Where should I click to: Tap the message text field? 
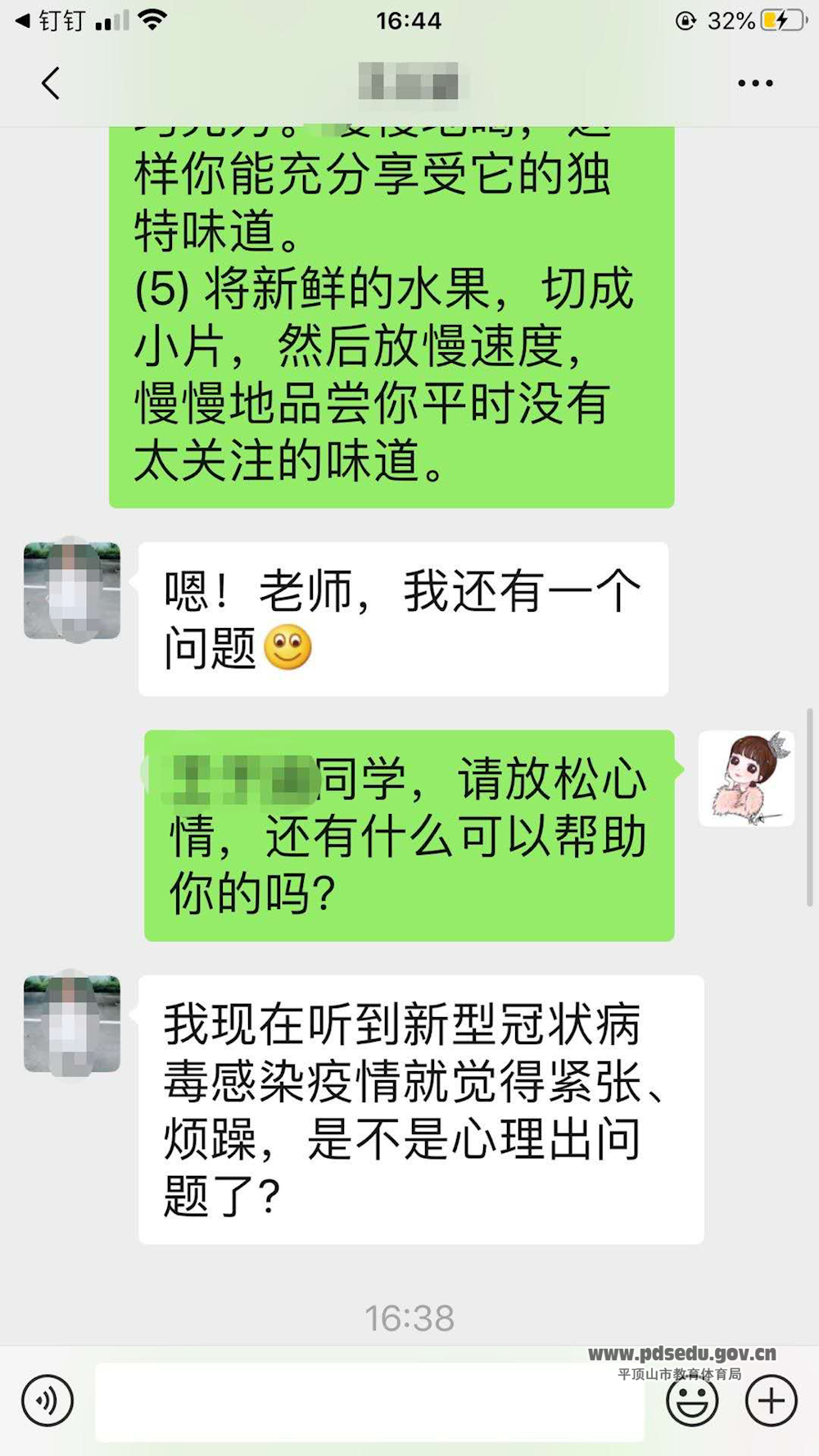click(x=369, y=1401)
